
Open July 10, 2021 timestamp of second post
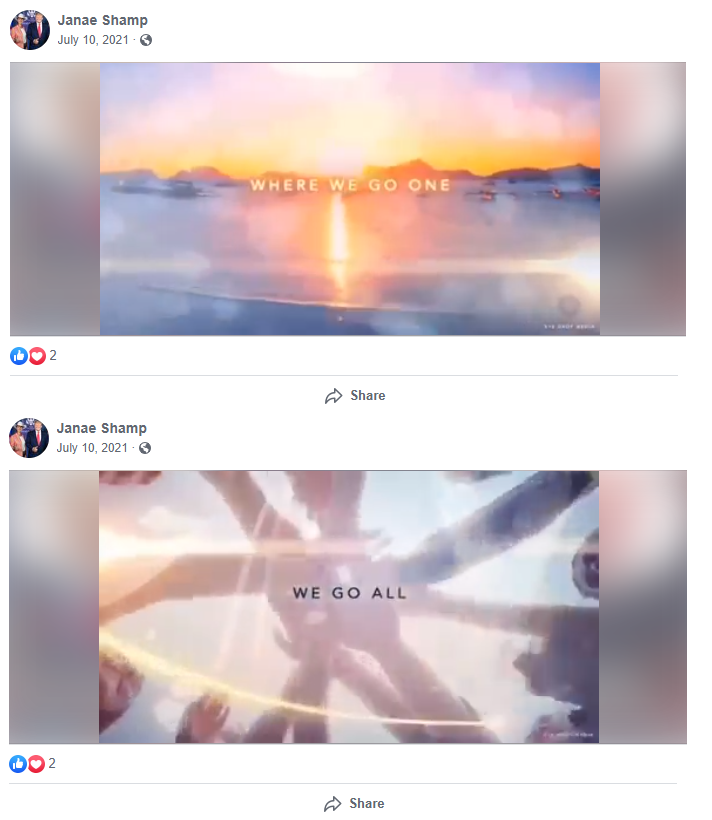[92, 448]
